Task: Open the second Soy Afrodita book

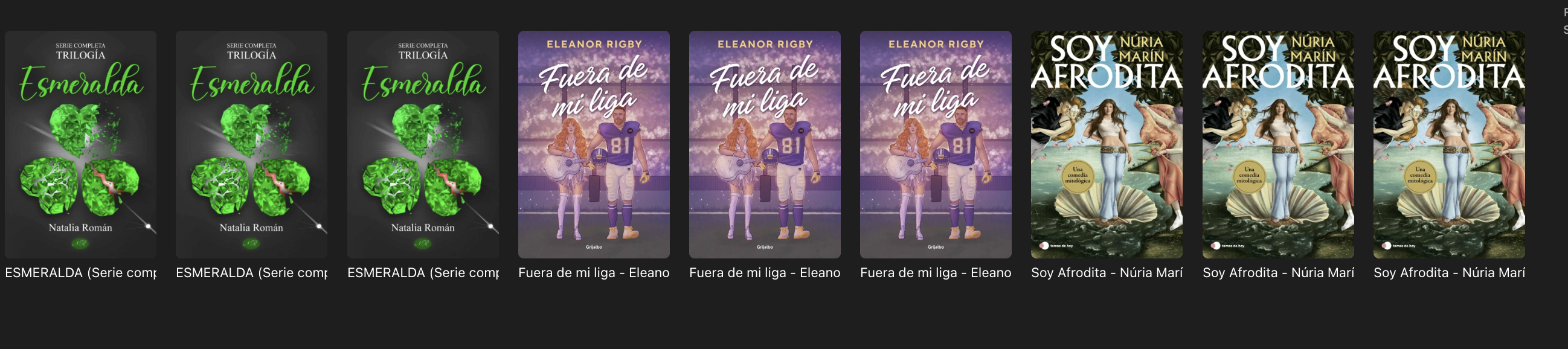Action: click(x=1277, y=145)
